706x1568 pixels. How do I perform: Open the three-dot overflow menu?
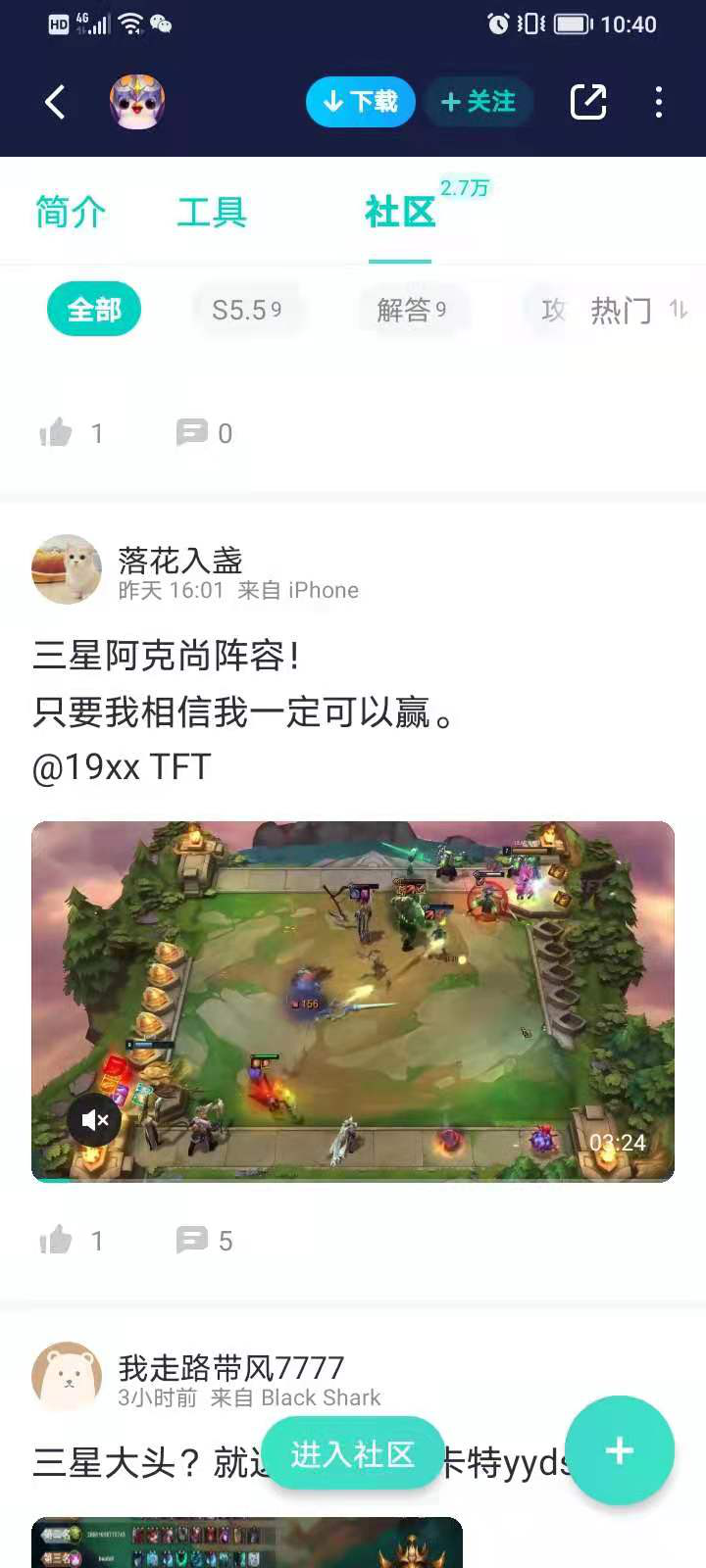pyautogui.click(x=659, y=102)
